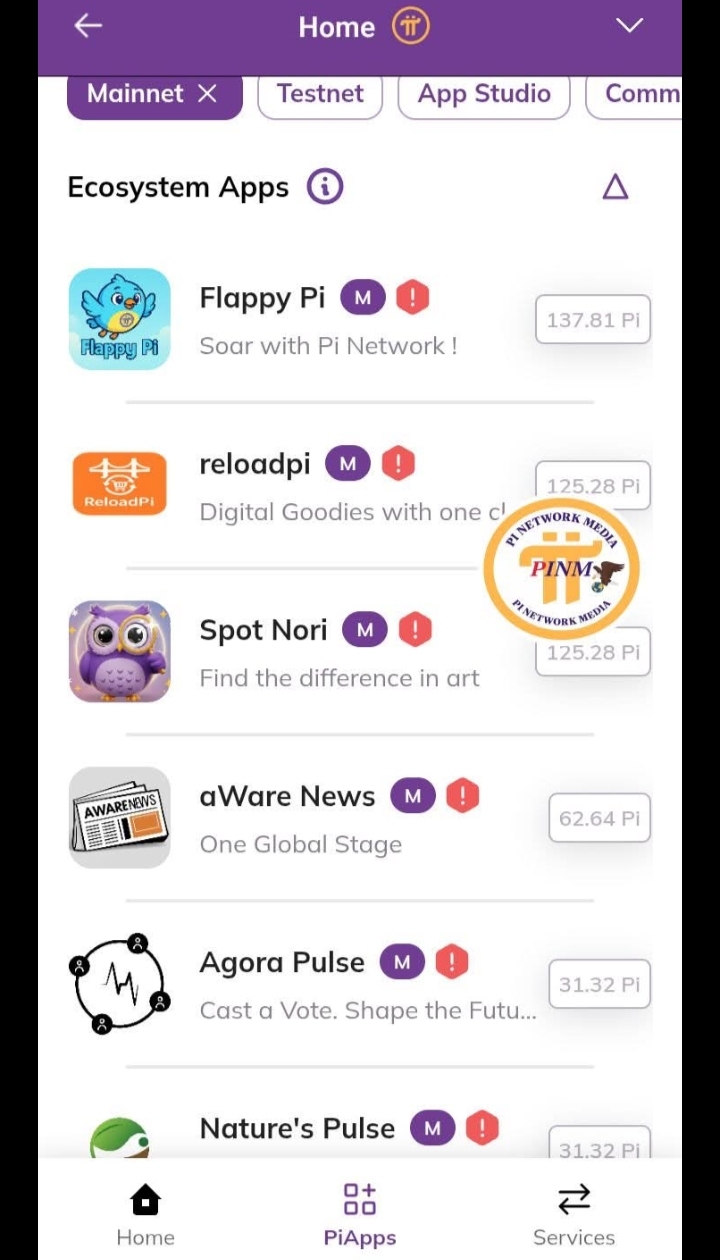Switch to the PiApps tab
Viewport: 720px width, 1260px height.
360,1214
